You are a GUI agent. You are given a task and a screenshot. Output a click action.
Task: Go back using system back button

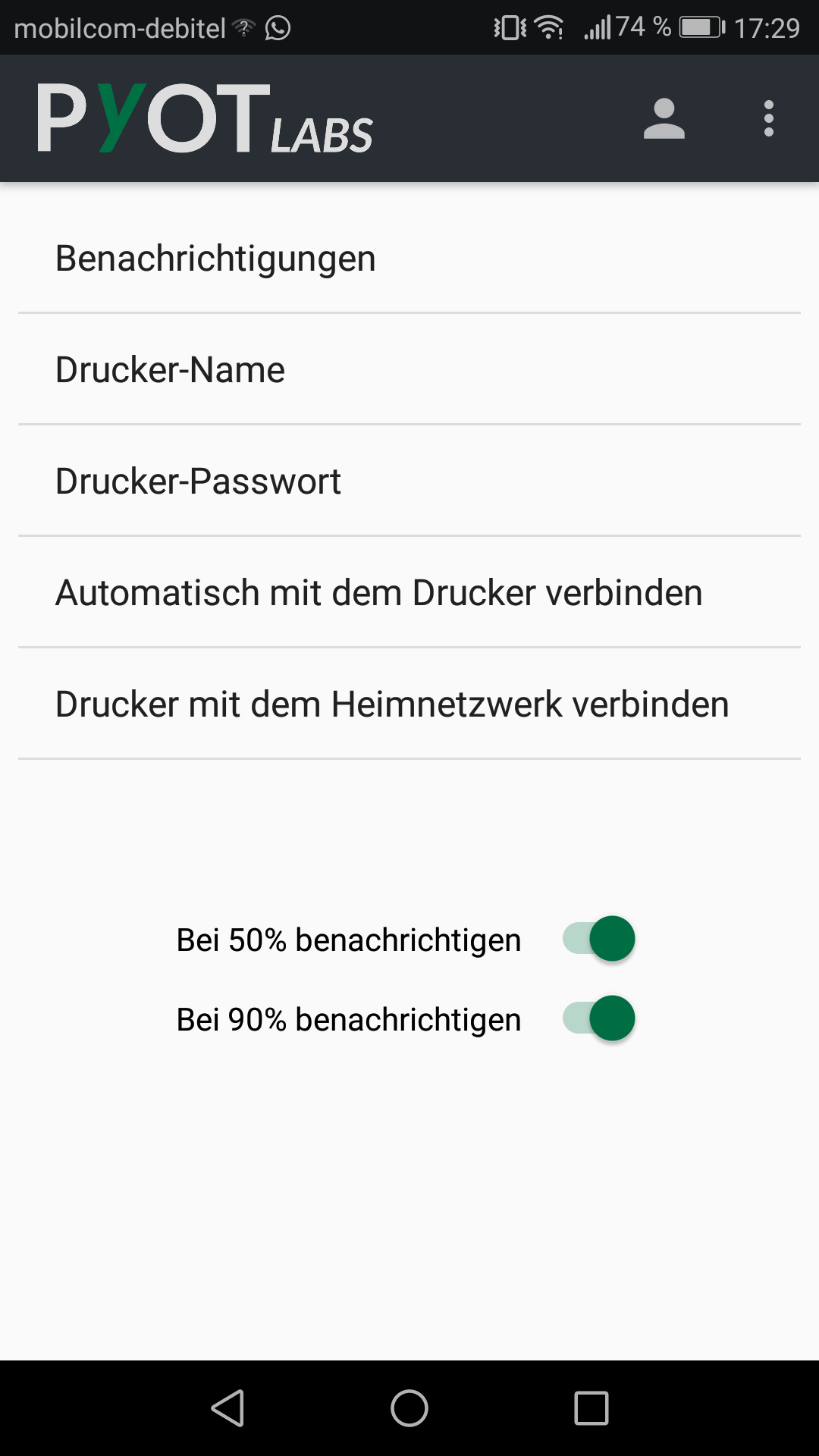pyautogui.click(x=227, y=1408)
